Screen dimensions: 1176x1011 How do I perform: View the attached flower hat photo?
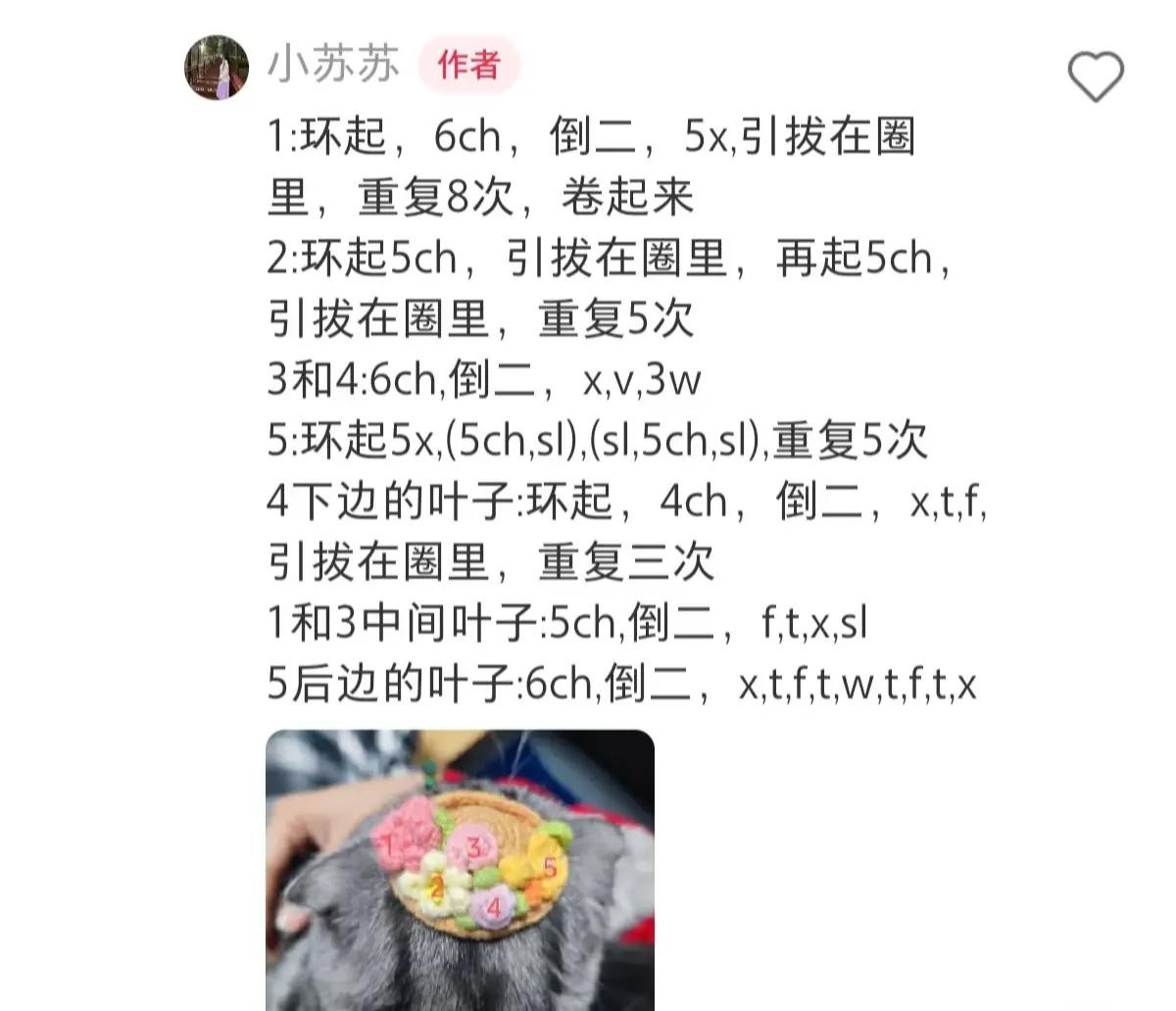460,869
